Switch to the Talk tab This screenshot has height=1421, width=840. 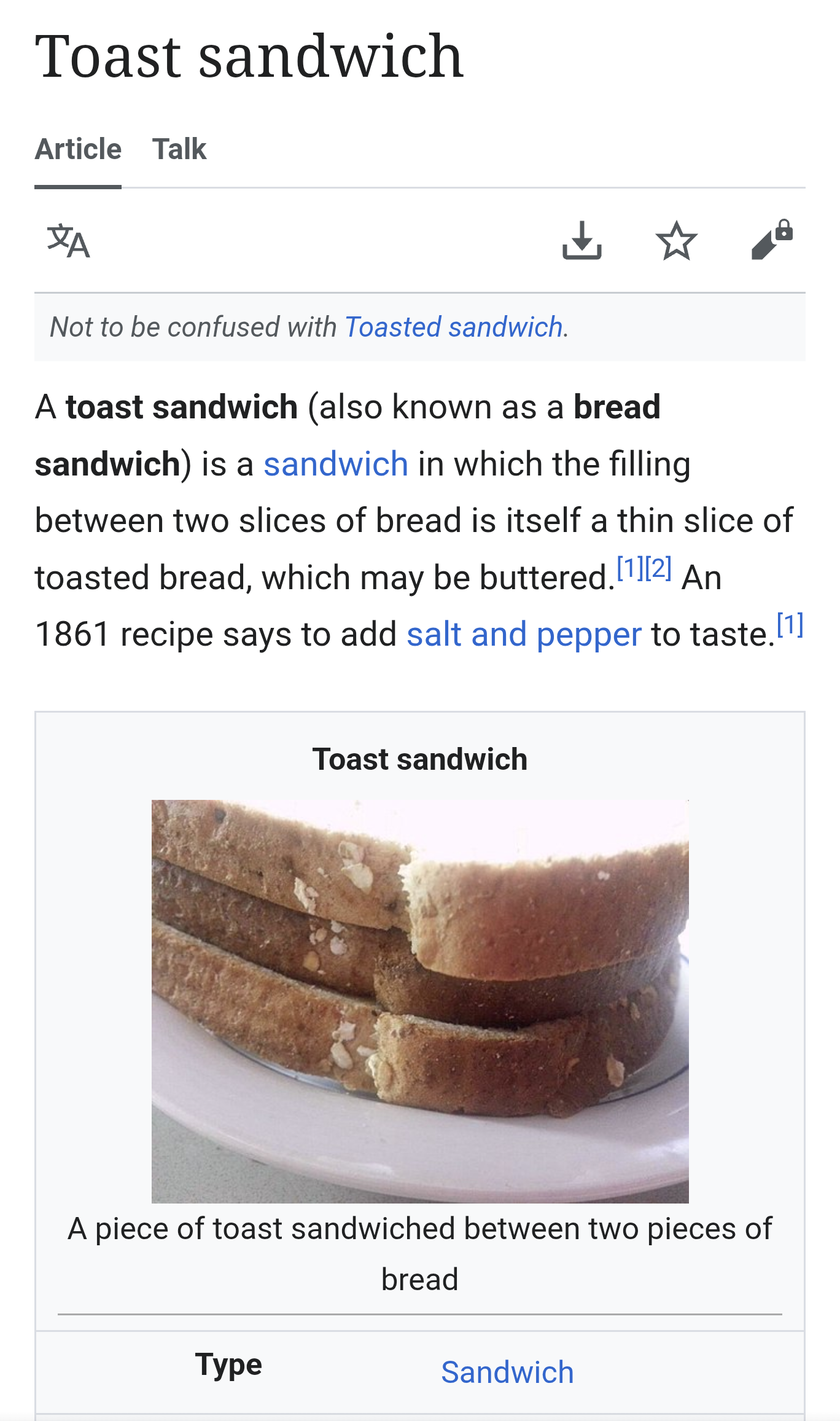(179, 149)
